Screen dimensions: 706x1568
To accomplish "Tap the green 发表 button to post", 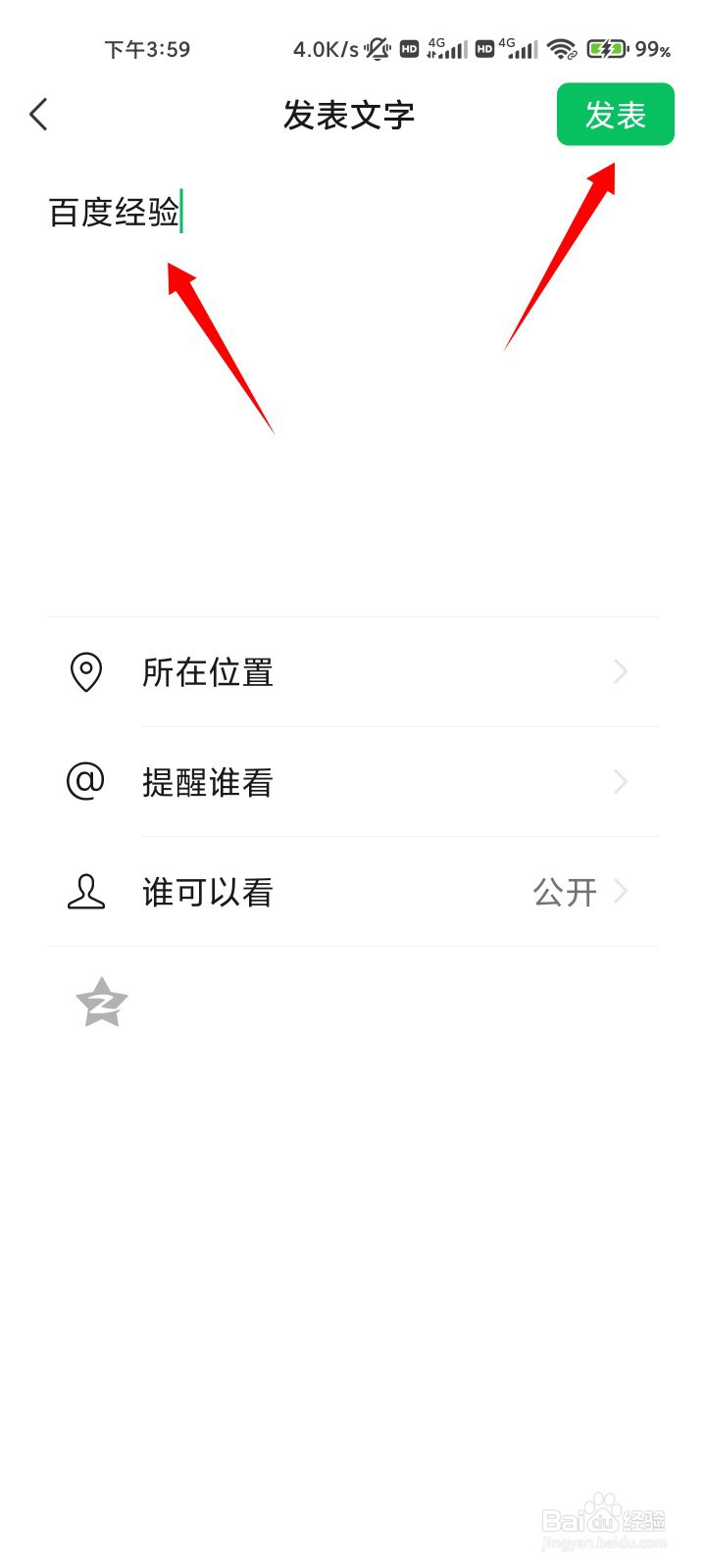I will pyautogui.click(x=615, y=115).
